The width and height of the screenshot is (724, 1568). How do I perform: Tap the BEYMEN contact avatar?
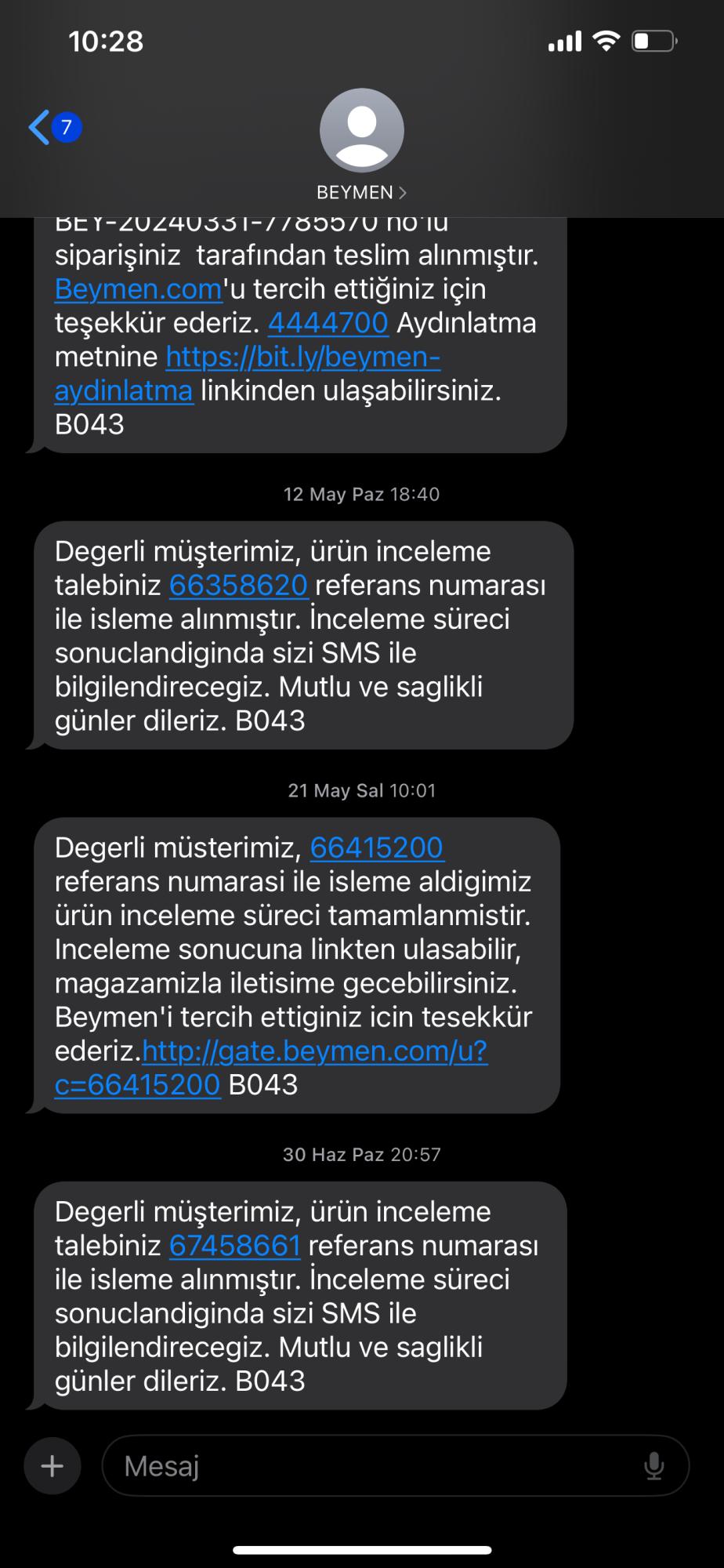point(361,131)
